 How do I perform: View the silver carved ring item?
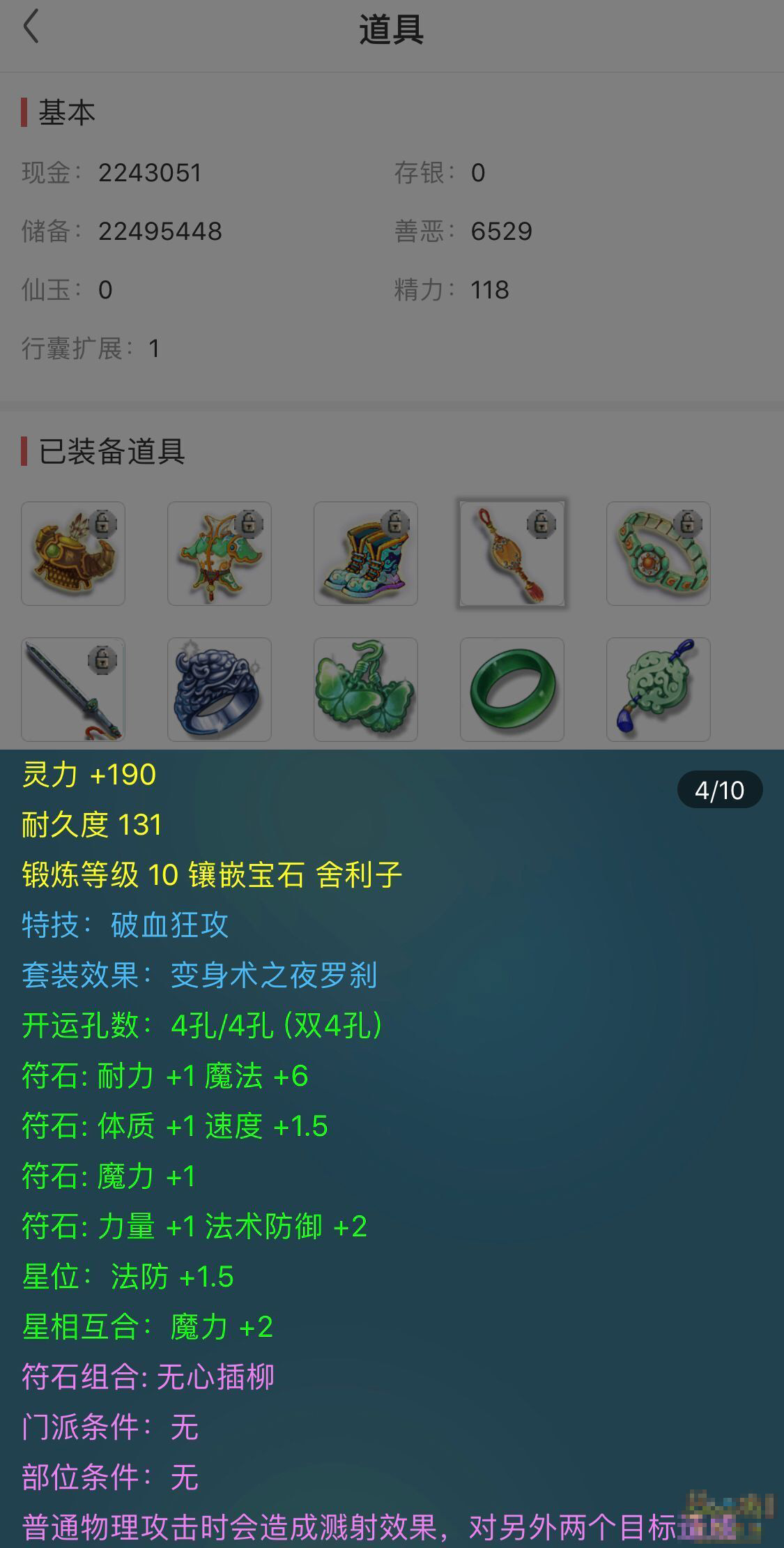220,690
